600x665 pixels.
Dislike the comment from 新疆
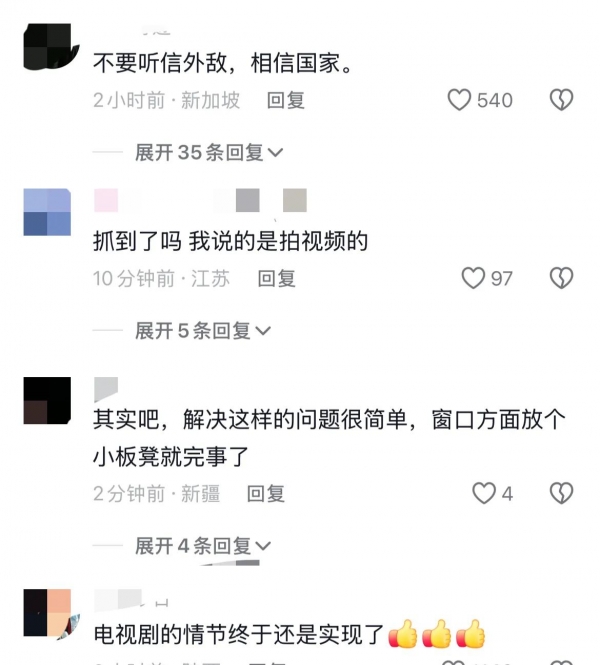point(562,493)
